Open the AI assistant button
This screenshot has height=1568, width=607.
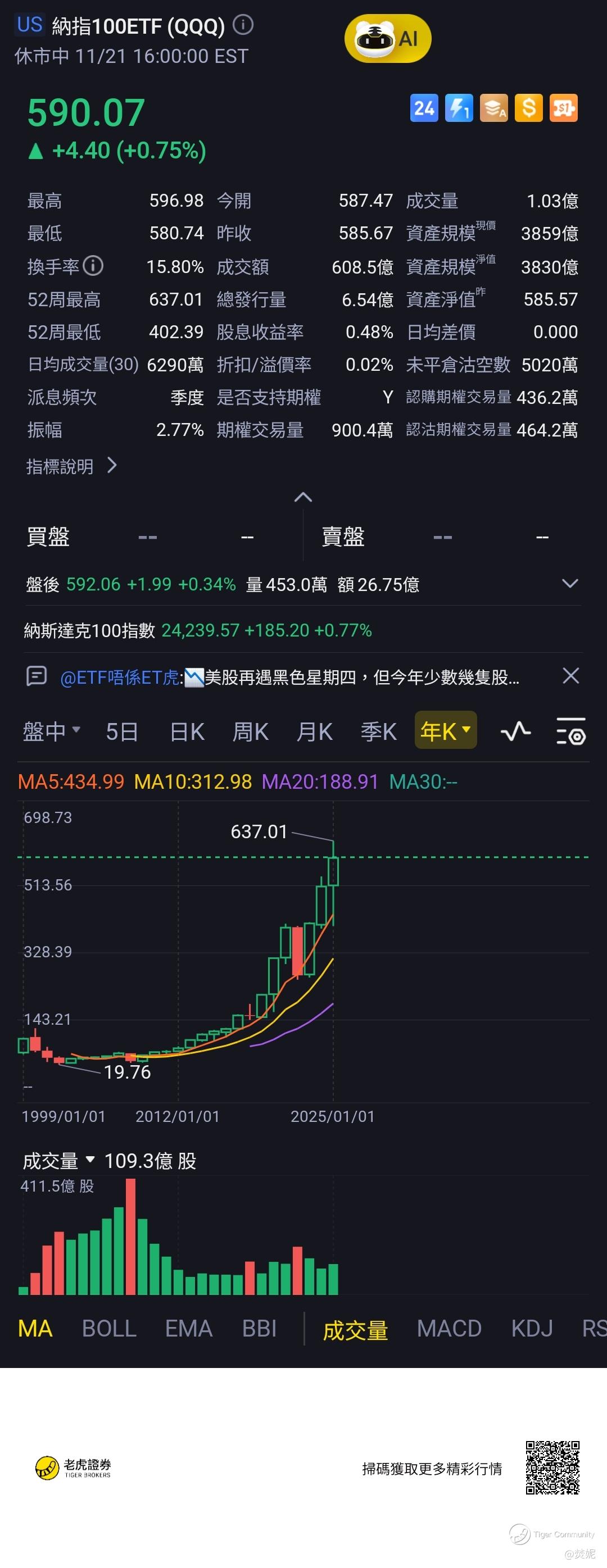tap(388, 38)
